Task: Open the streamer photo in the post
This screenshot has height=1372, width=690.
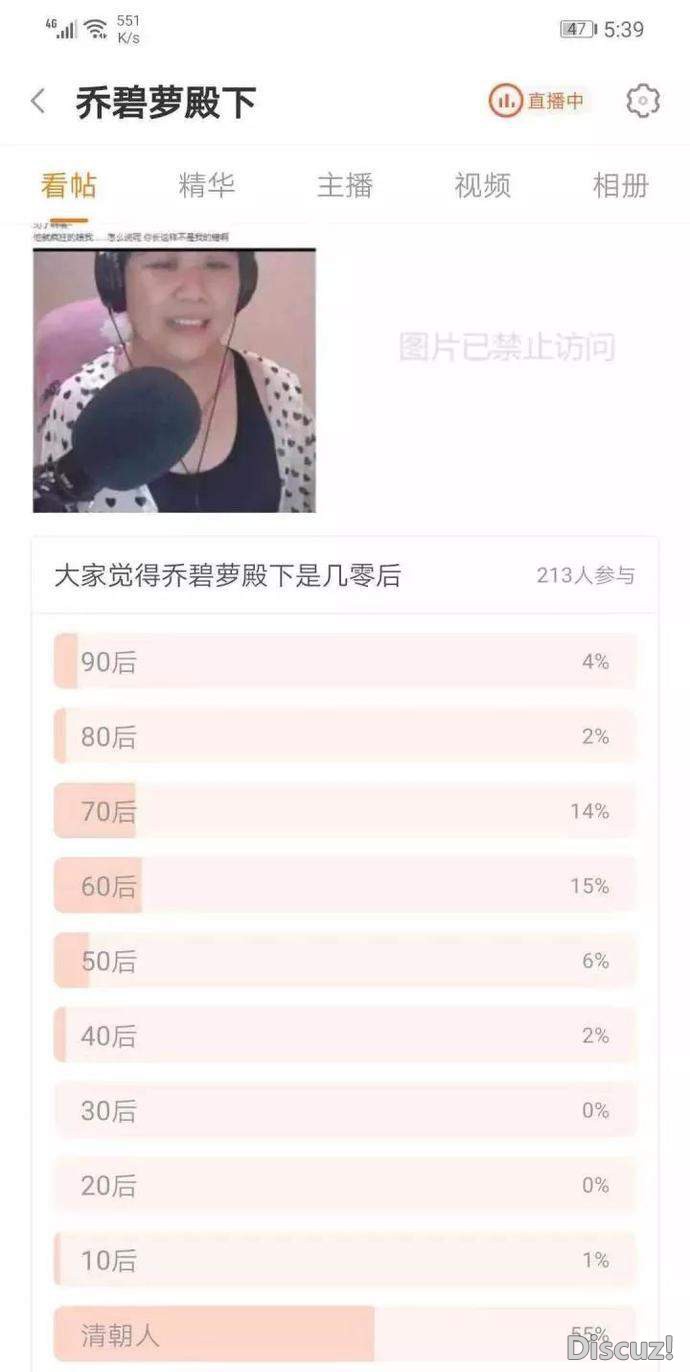Action: [174, 380]
